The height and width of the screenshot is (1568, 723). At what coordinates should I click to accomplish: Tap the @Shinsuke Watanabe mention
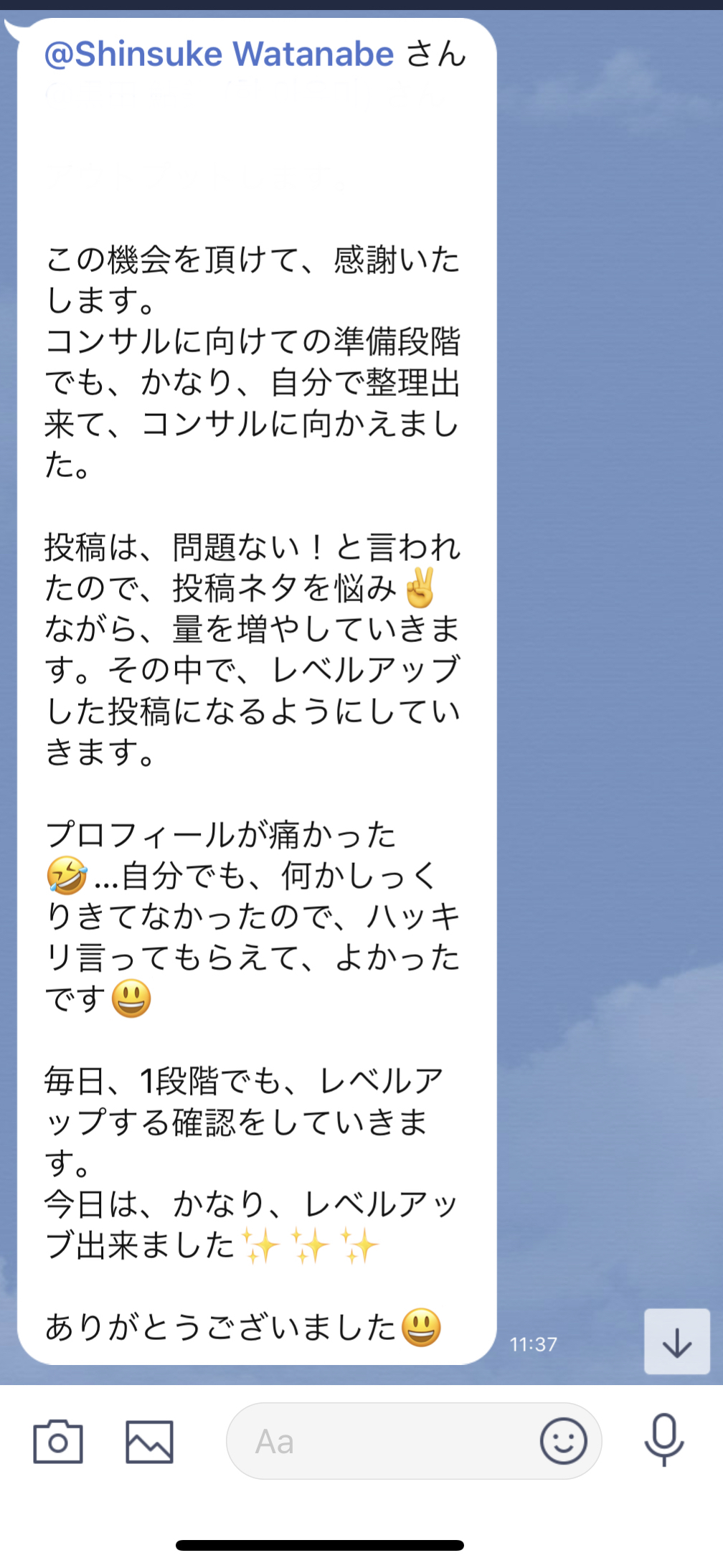pyautogui.click(x=219, y=55)
